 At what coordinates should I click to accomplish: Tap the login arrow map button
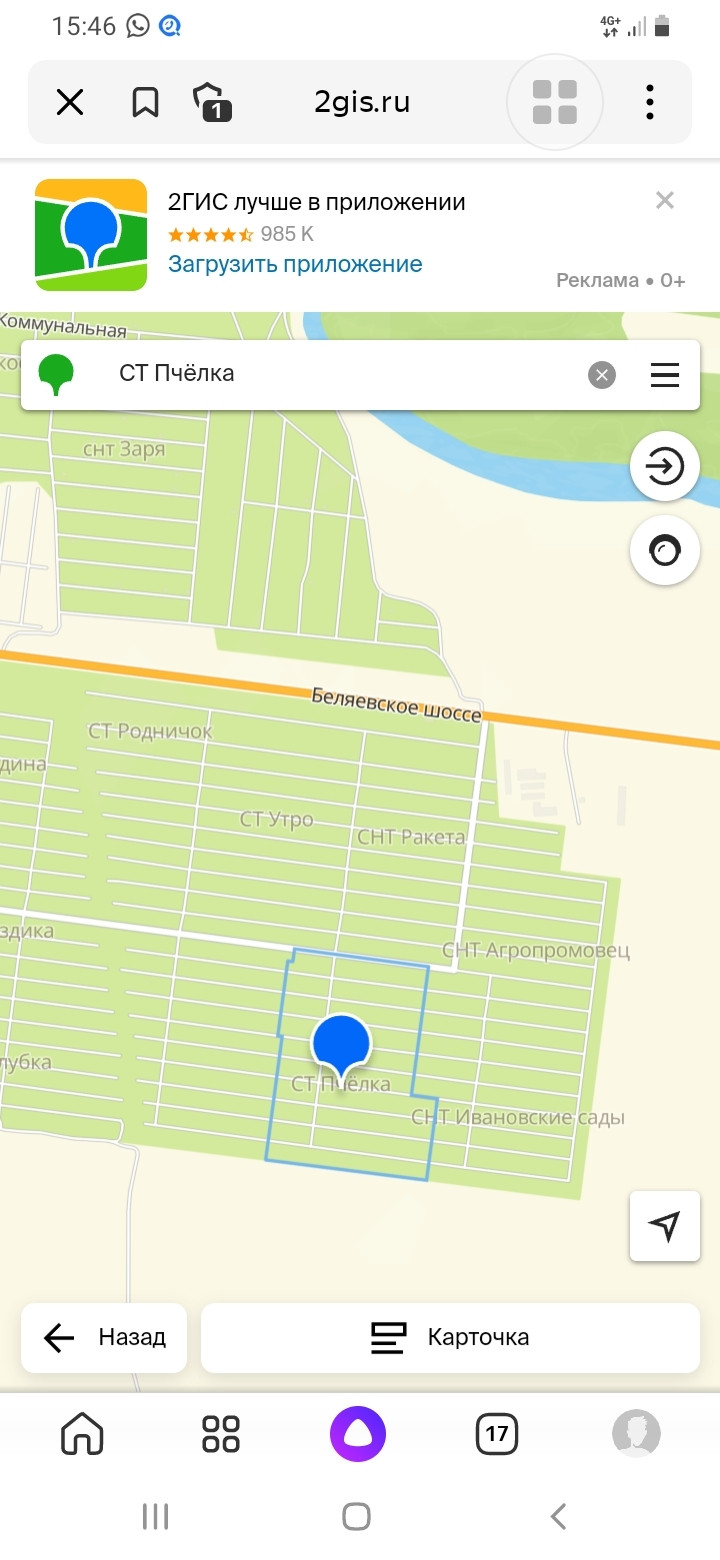click(665, 466)
